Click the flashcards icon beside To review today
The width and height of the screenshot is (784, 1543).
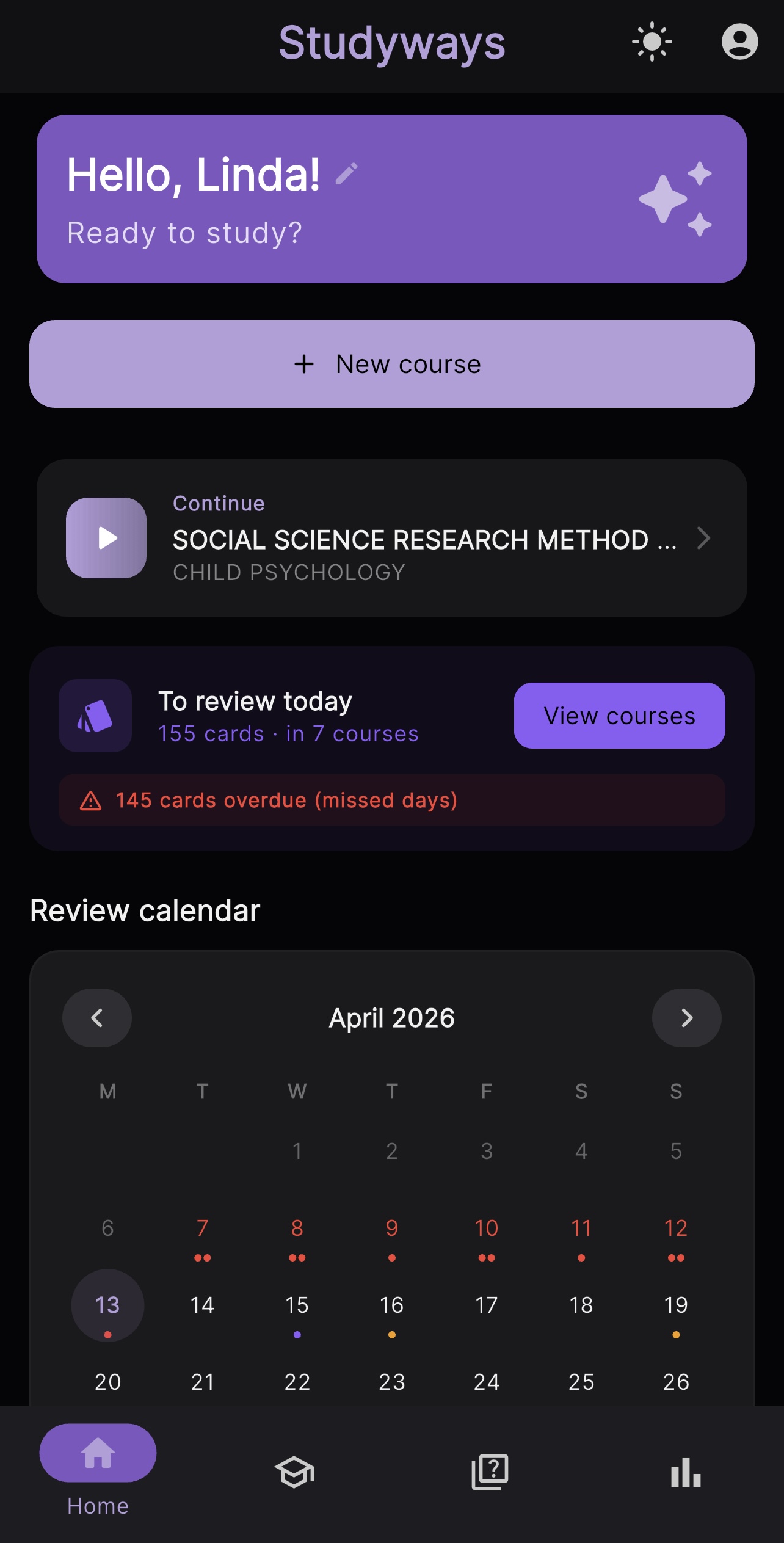(95, 716)
